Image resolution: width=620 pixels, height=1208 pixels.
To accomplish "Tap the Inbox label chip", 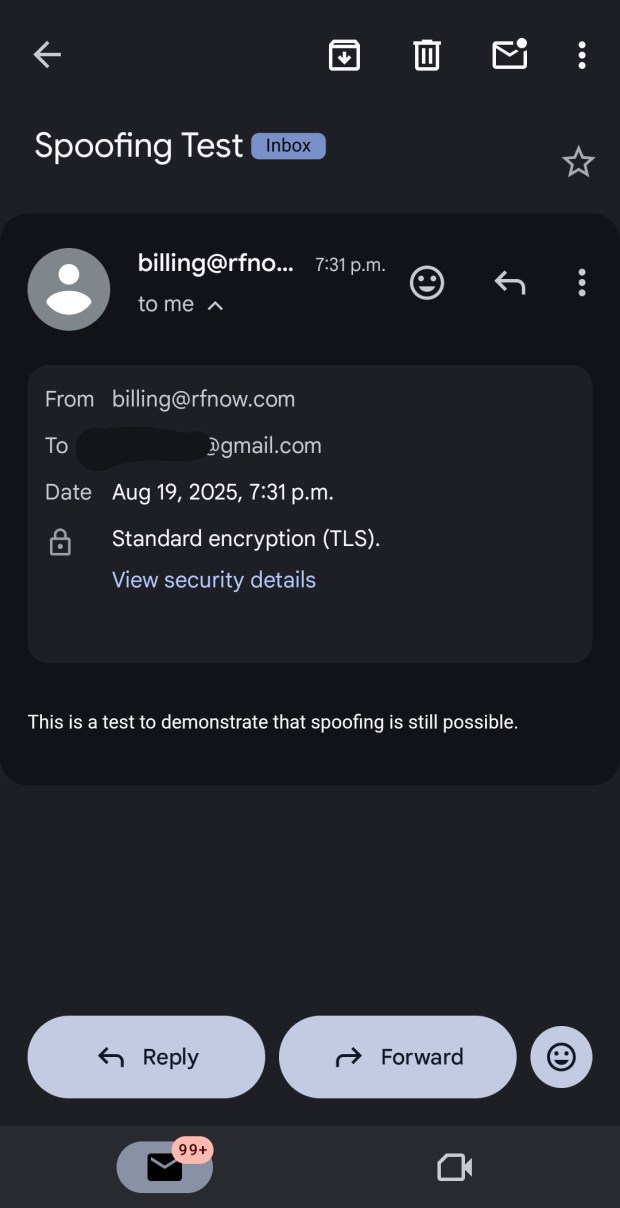I will coord(288,146).
